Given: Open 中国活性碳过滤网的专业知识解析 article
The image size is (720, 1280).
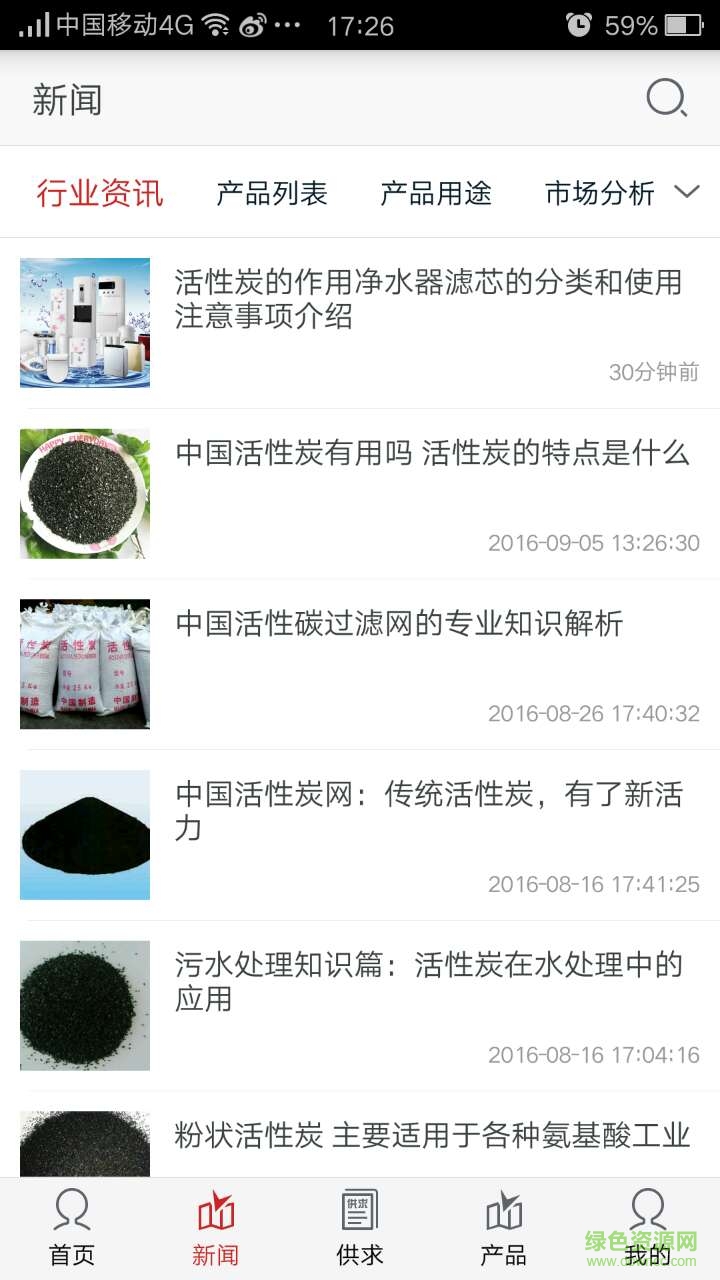Looking at the screenshot, I should [x=399, y=624].
